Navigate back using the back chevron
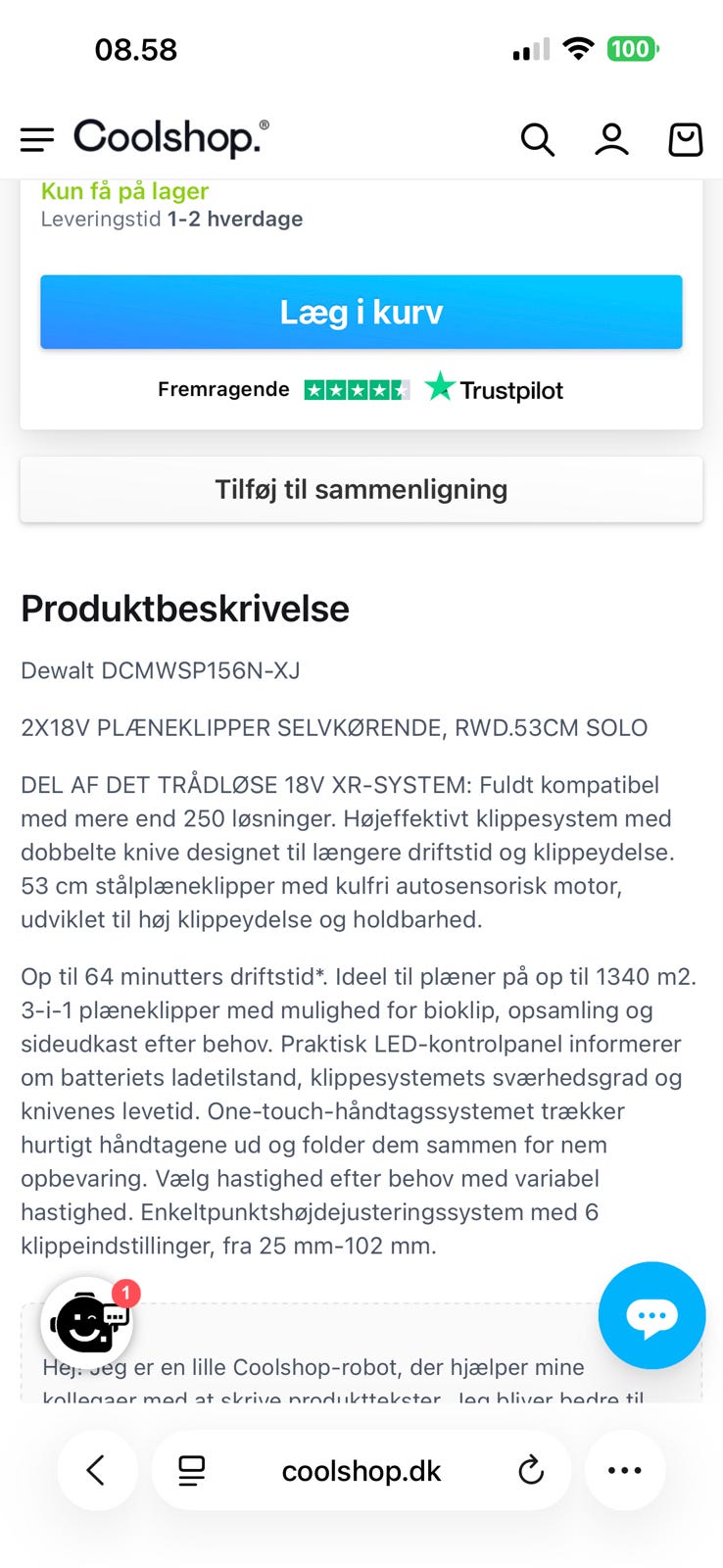The height and width of the screenshot is (1568, 723). [x=97, y=1470]
